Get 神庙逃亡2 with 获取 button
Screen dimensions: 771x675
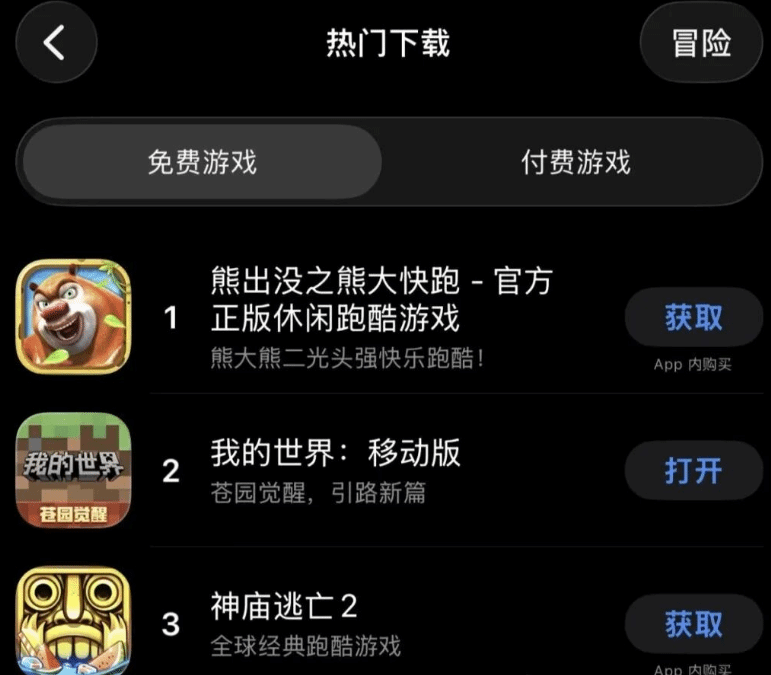tap(693, 624)
